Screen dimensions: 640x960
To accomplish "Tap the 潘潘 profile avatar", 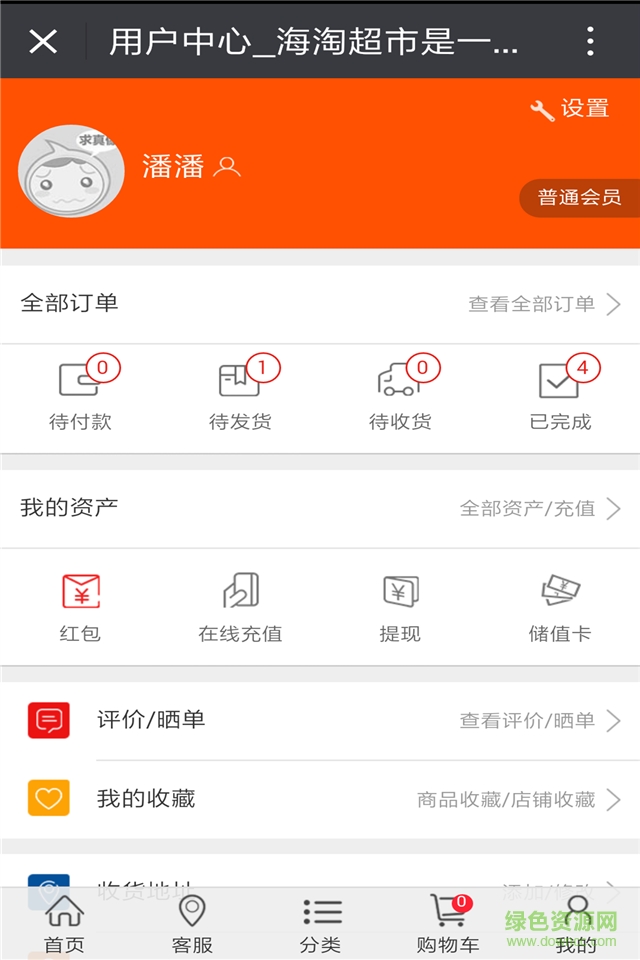I will coord(71,170).
